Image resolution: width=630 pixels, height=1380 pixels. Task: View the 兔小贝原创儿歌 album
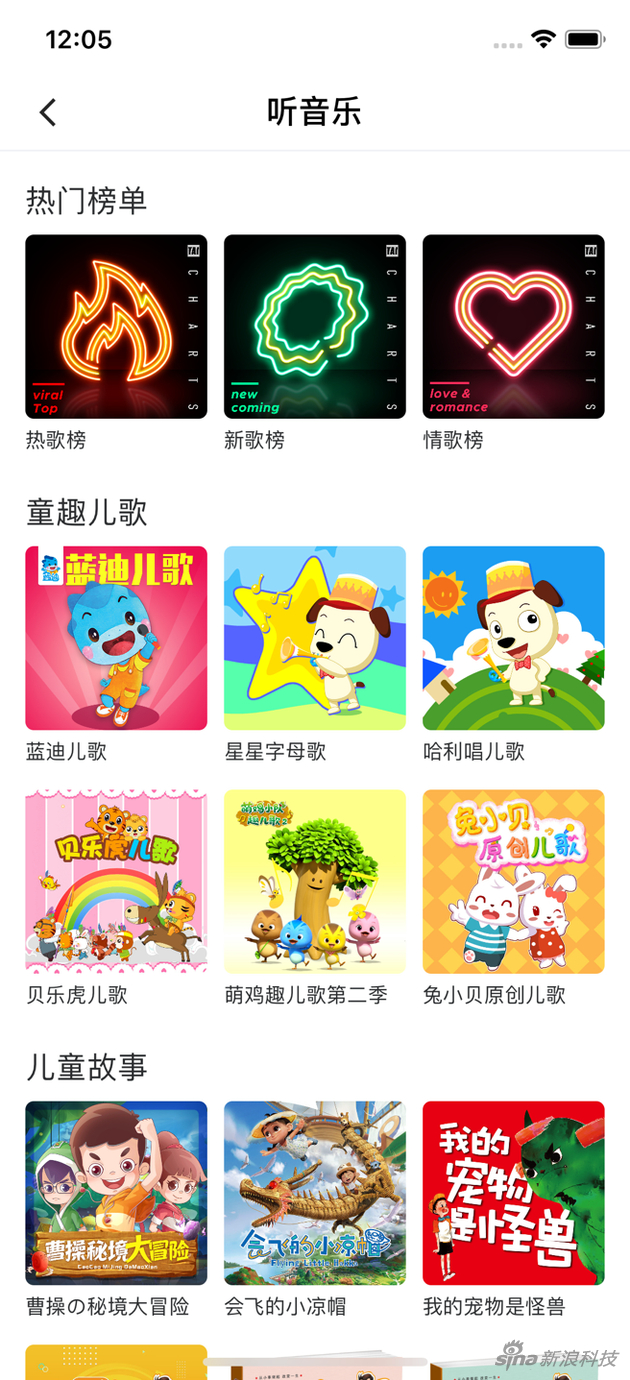(513, 881)
